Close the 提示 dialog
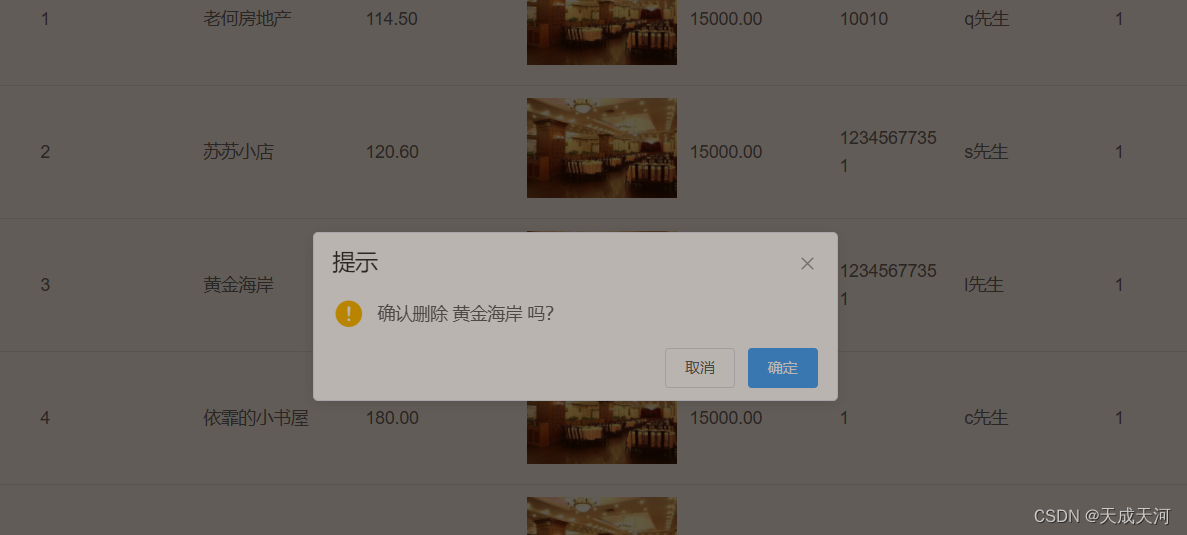The image size is (1187, 535). point(807,263)
